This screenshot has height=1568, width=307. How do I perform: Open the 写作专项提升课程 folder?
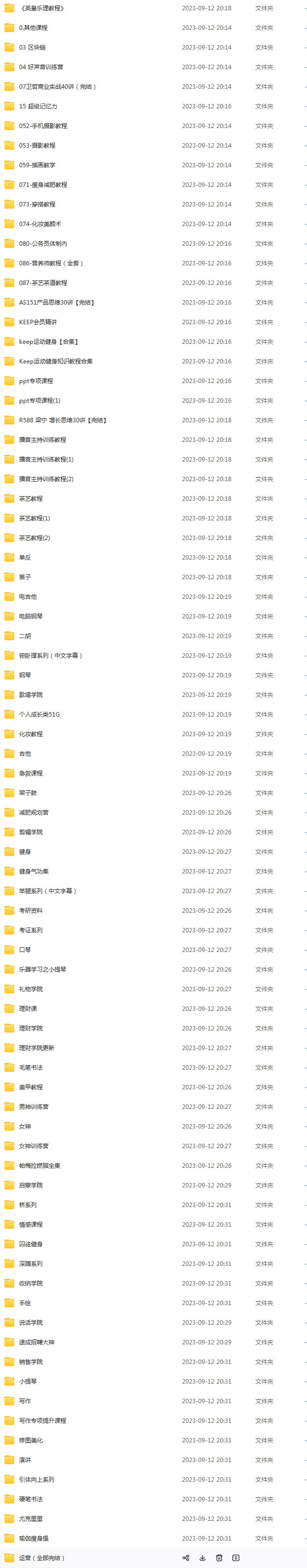coord(43,1421)
